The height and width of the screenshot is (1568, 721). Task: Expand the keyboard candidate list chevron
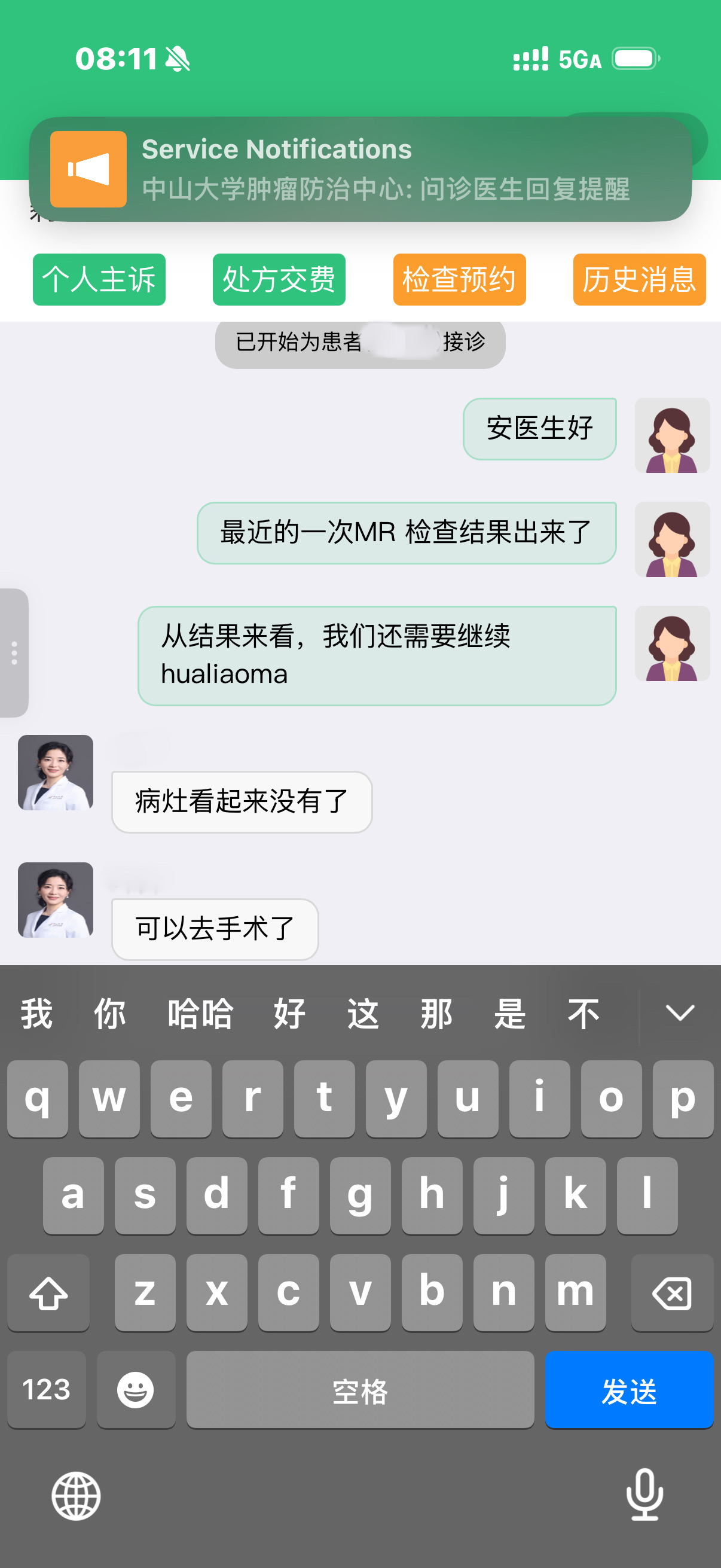[680, 1013]
